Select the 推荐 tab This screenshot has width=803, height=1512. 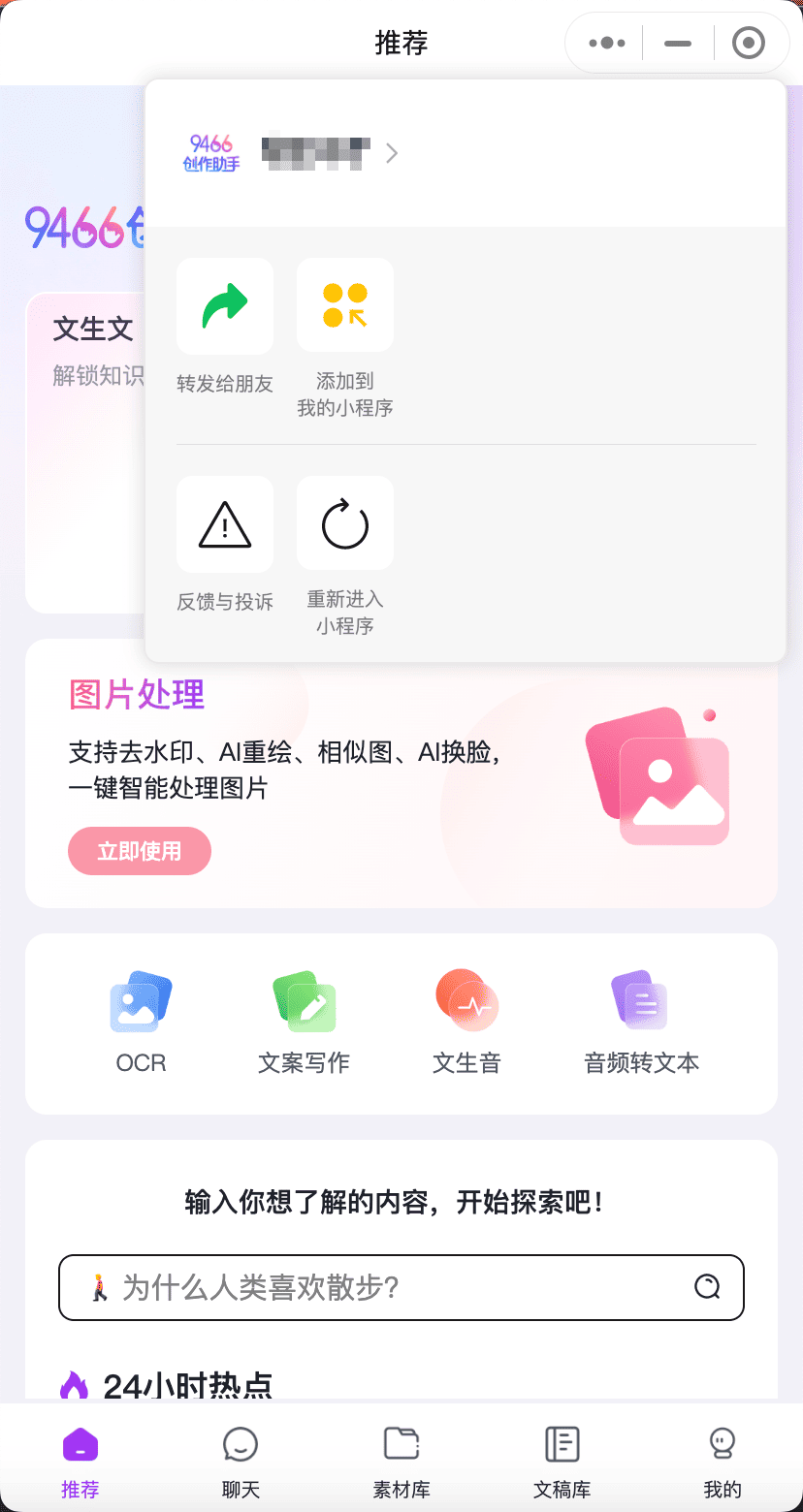[80, 1462]
